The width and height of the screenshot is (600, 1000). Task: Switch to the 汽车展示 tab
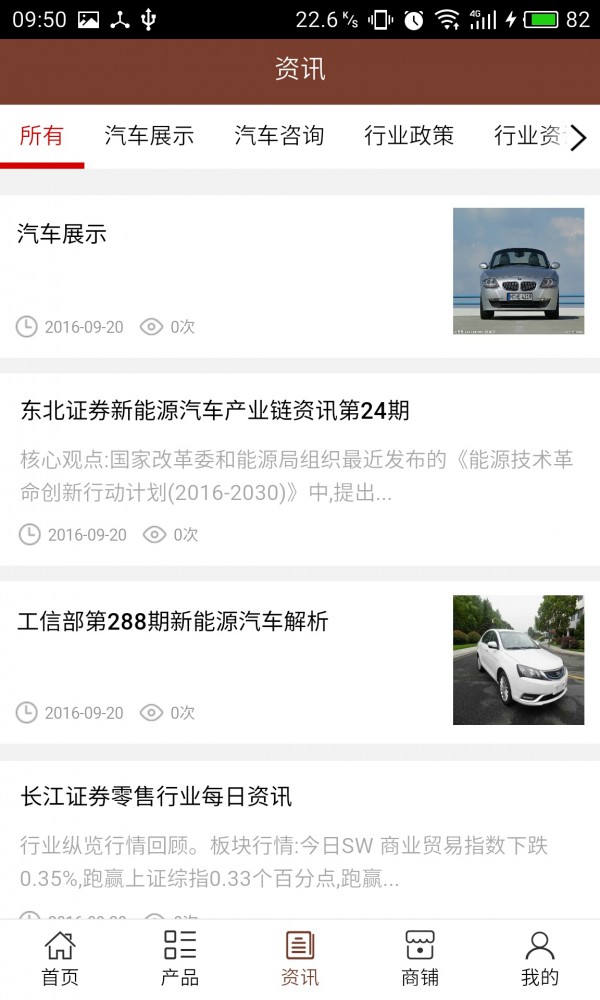149,136
